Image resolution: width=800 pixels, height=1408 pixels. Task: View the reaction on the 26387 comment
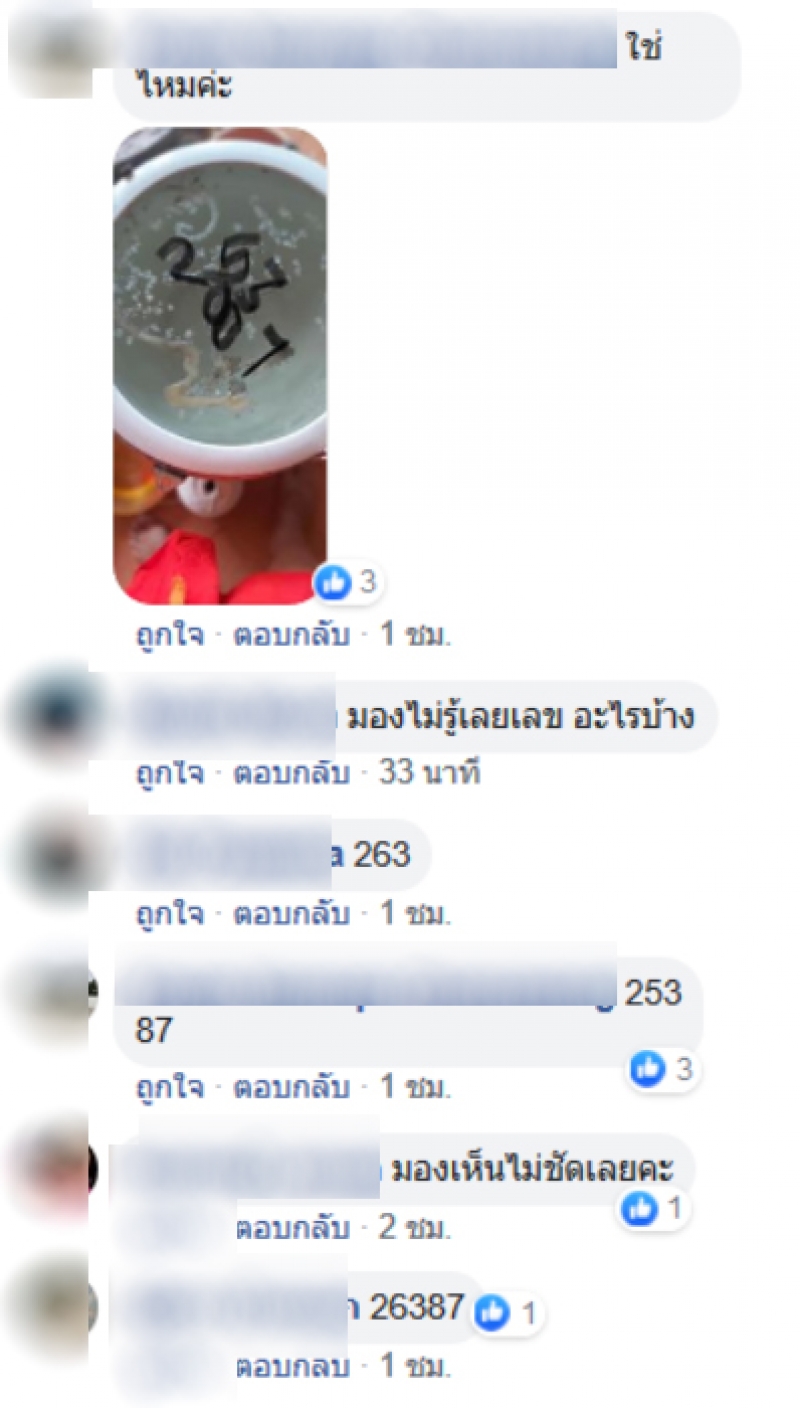[x=506, y=1313]
